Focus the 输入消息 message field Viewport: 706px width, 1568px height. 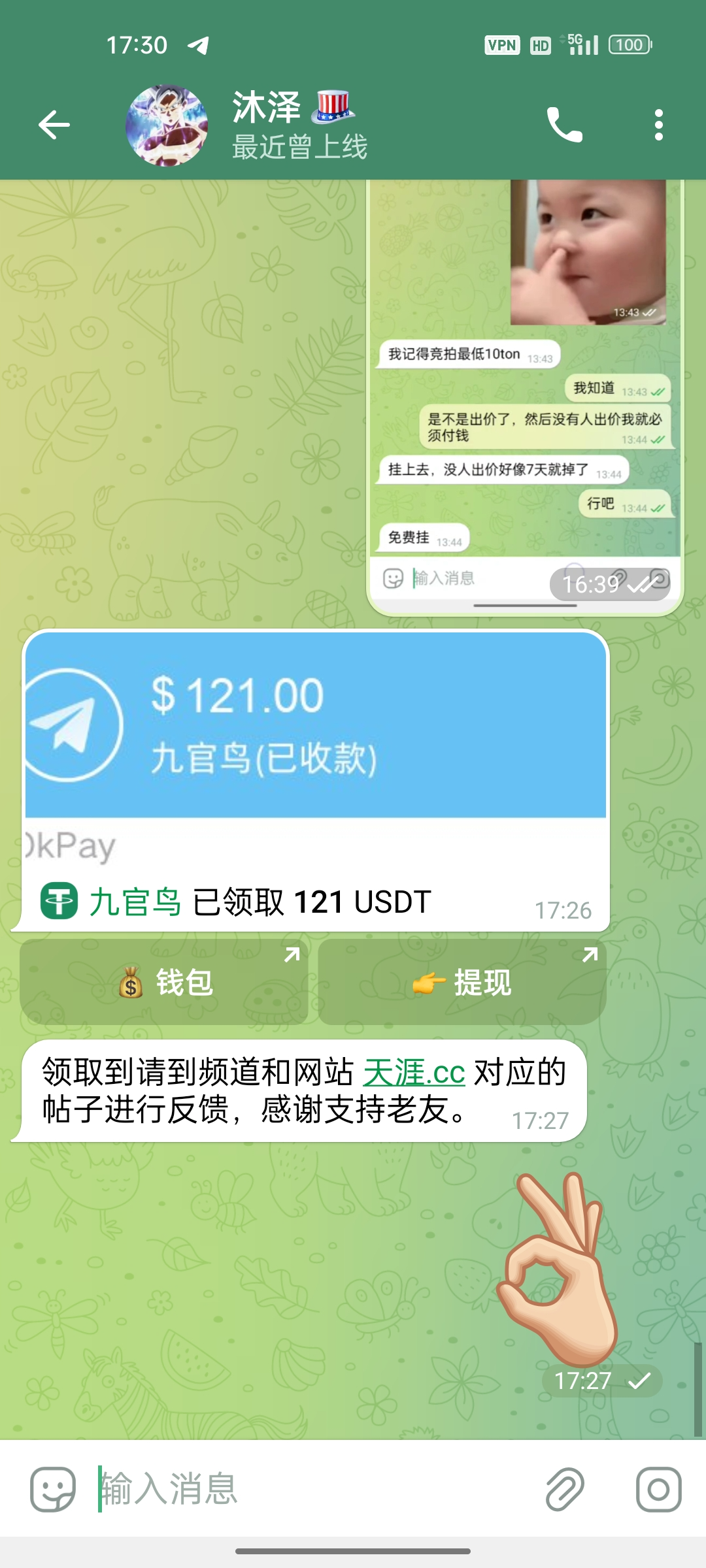click(x=314, y=1489)
